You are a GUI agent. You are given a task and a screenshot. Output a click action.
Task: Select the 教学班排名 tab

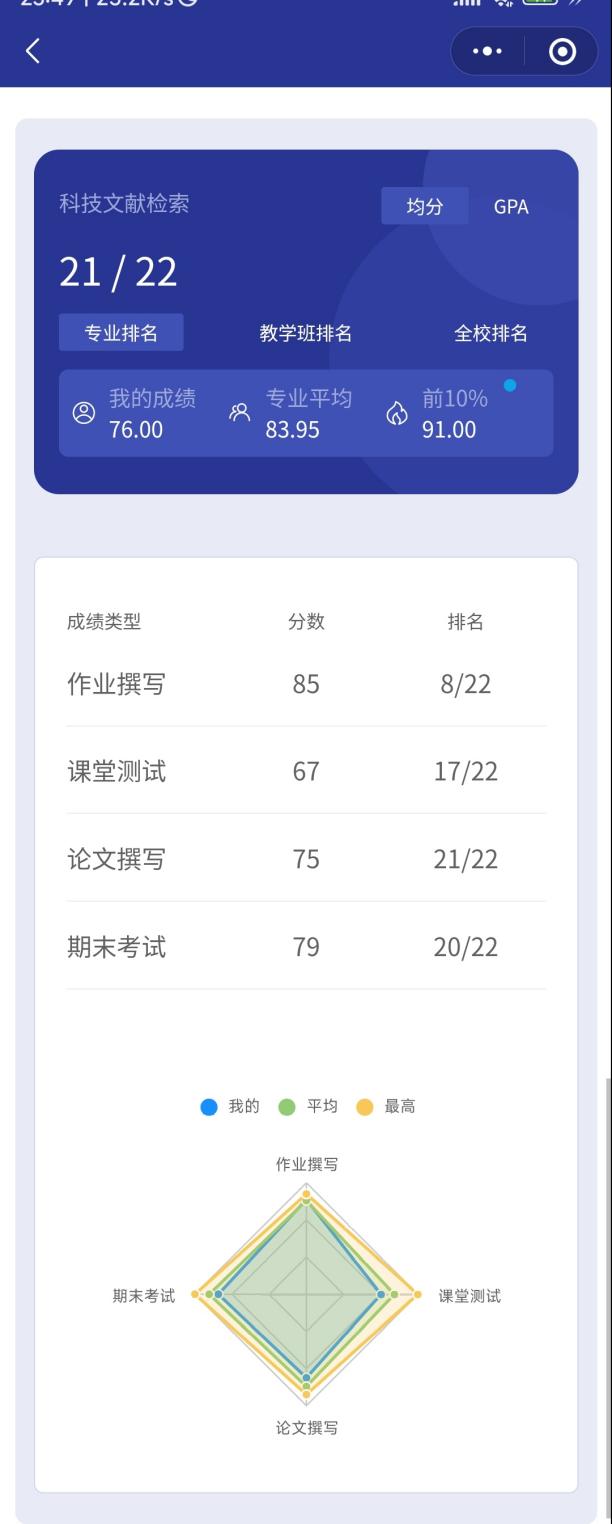point(305,333)
